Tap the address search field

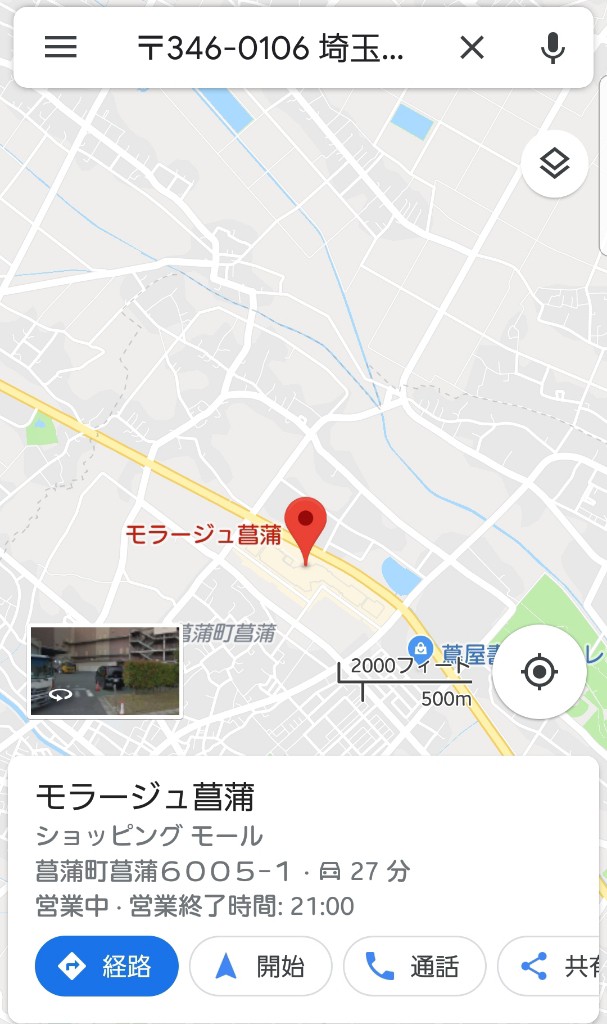click(270, 48)
